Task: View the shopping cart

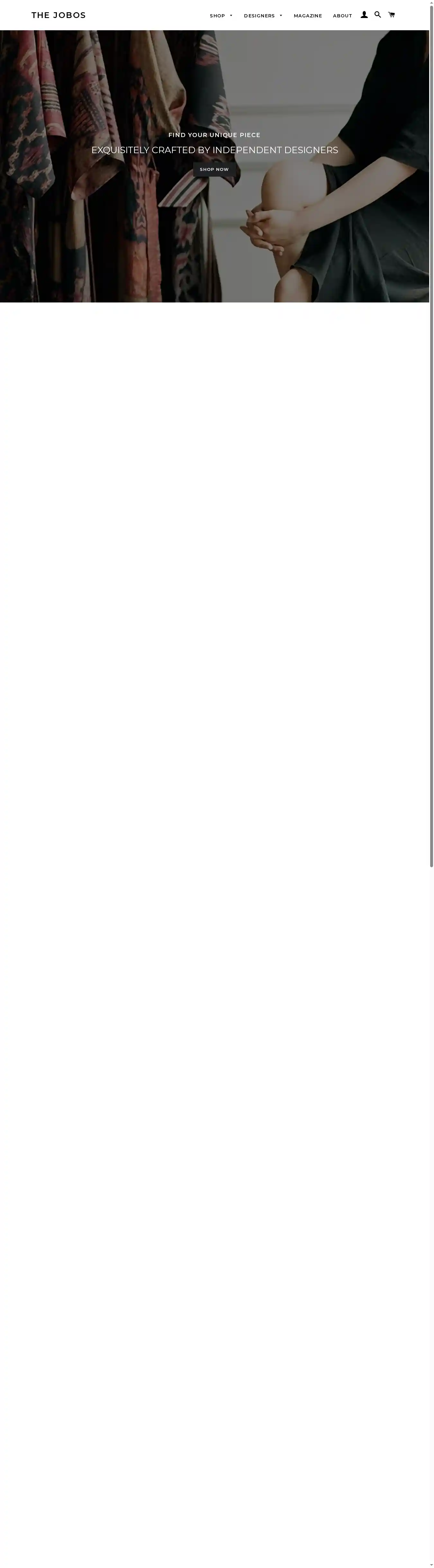Action: click(392, 14)
